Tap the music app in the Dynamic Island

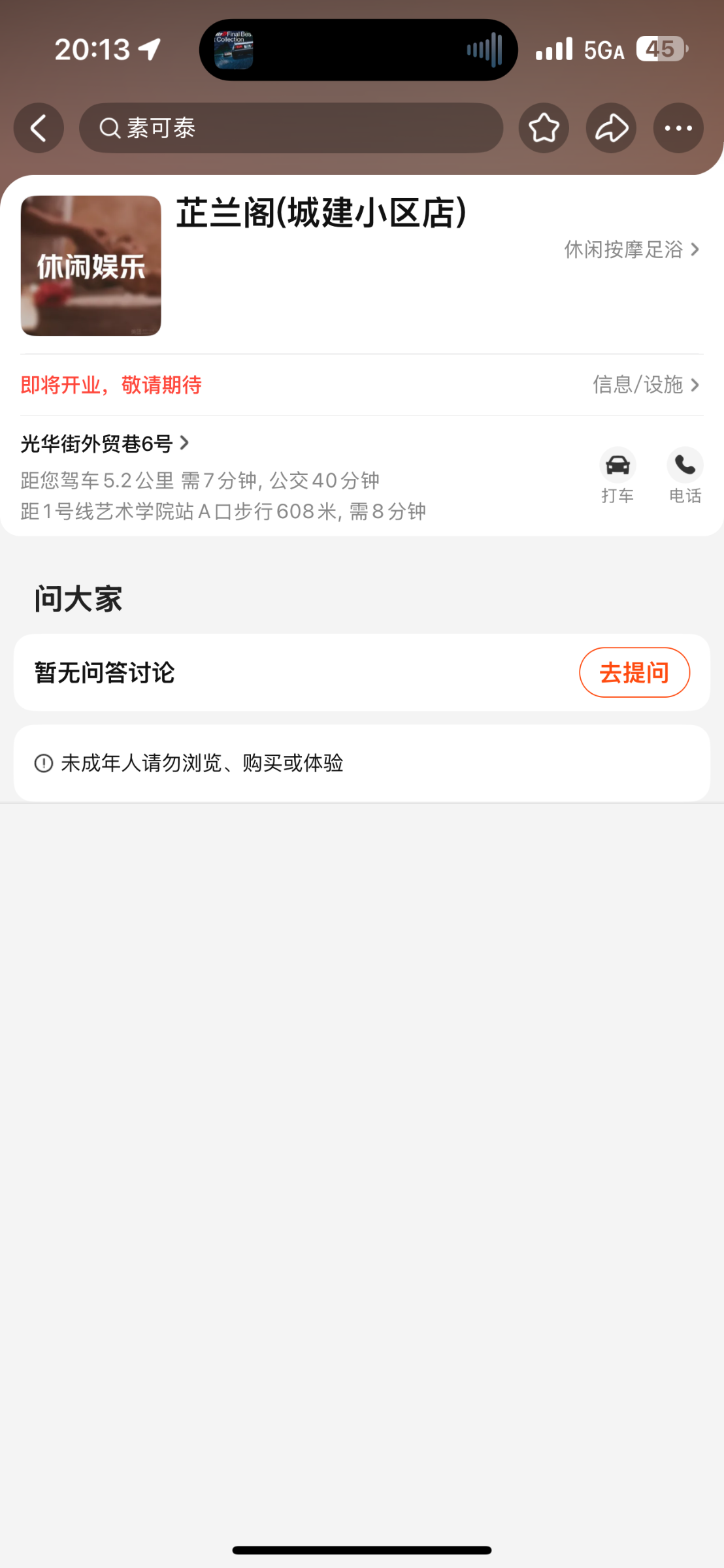[x=233, y=49]
